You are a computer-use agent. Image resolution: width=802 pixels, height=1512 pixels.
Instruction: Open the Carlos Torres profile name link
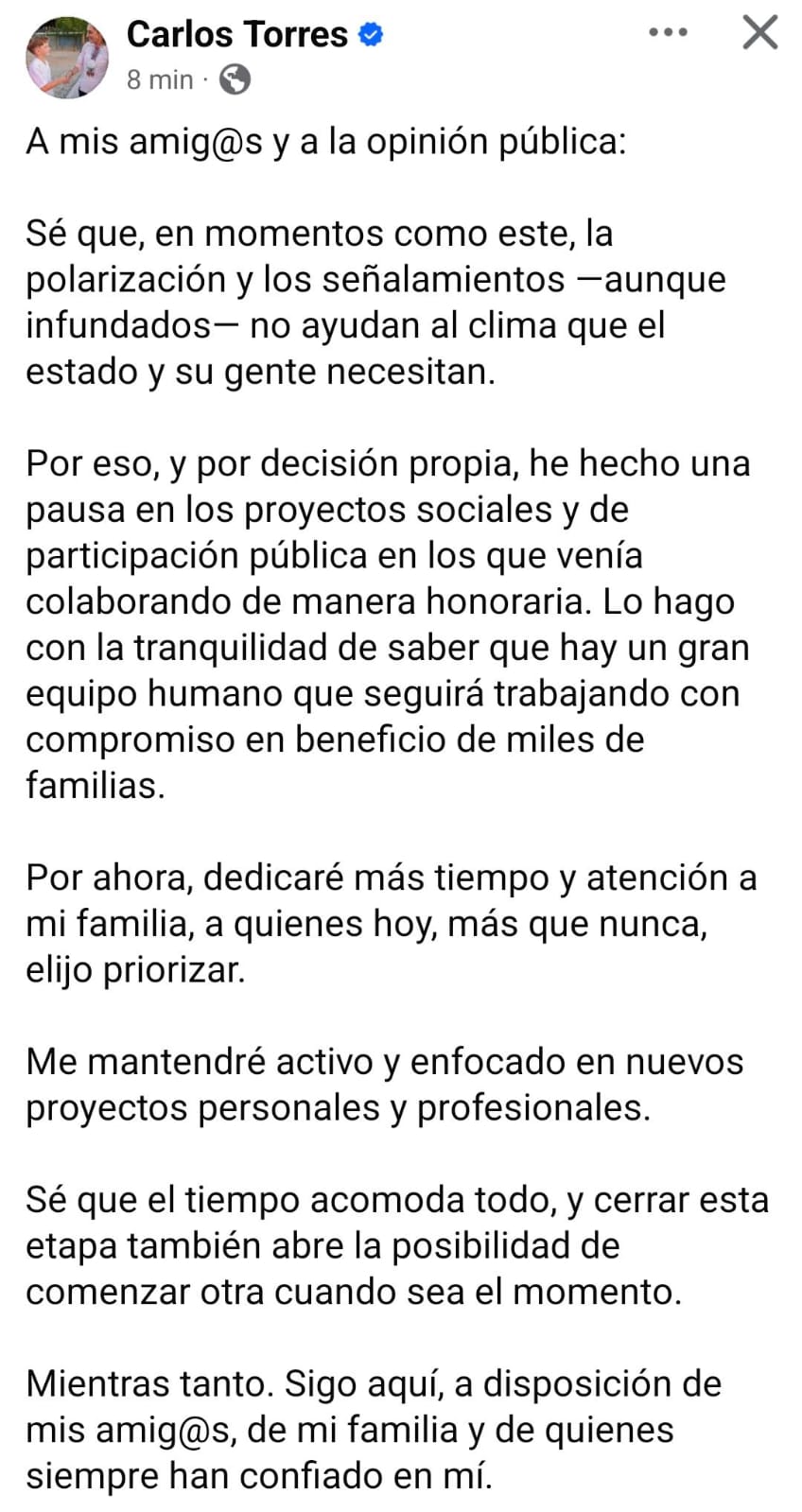click(x=237, y=35)
